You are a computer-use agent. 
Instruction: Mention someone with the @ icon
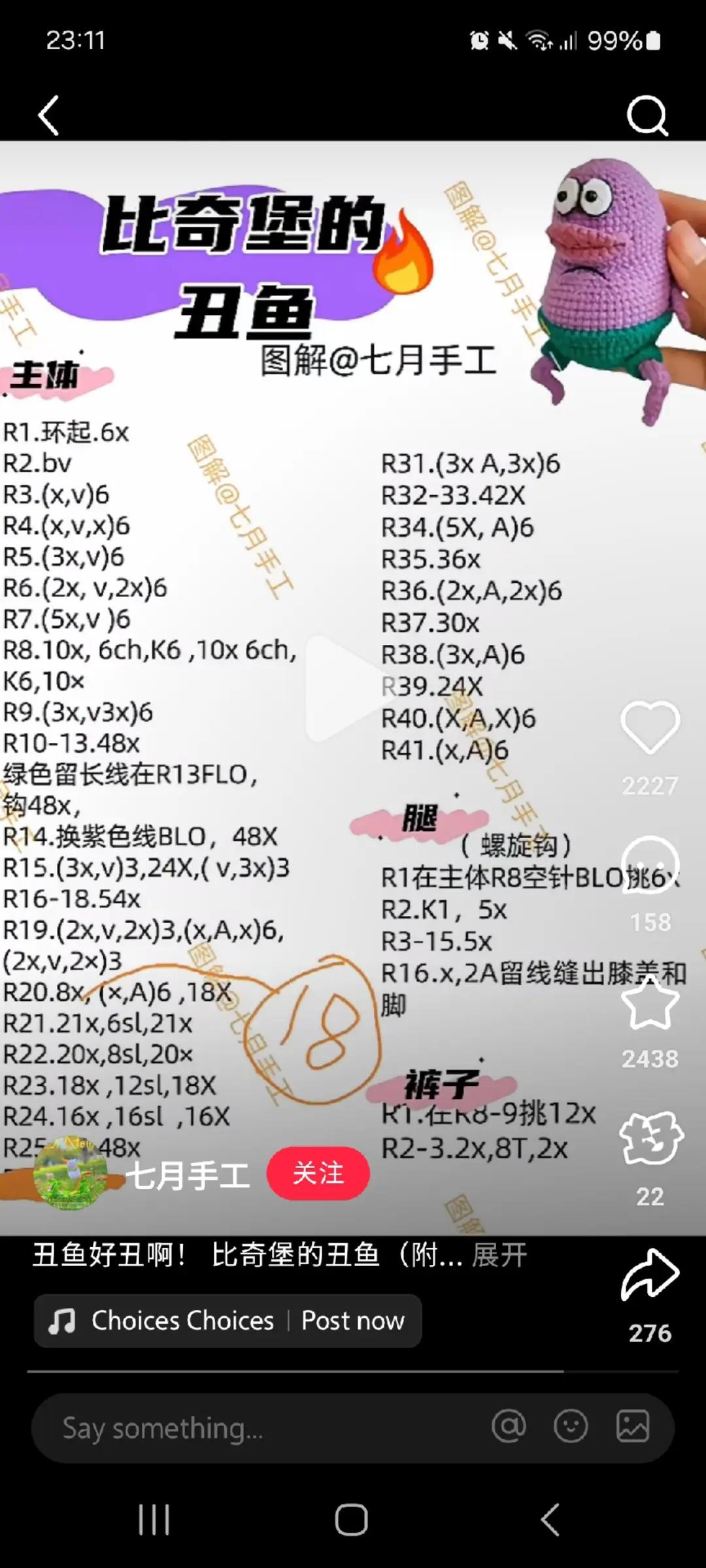pos(509,1426)
